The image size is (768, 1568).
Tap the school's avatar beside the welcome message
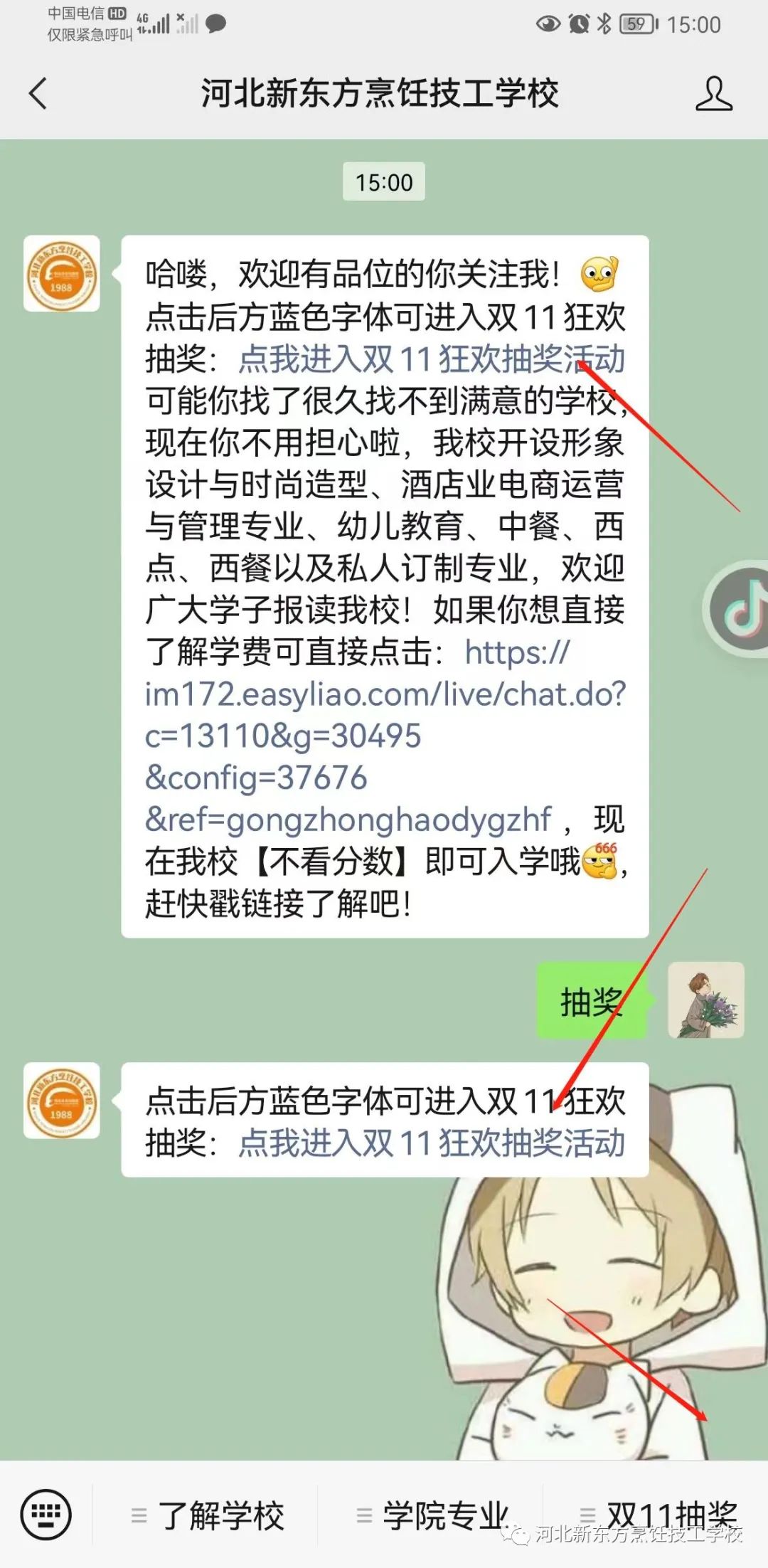62,274
